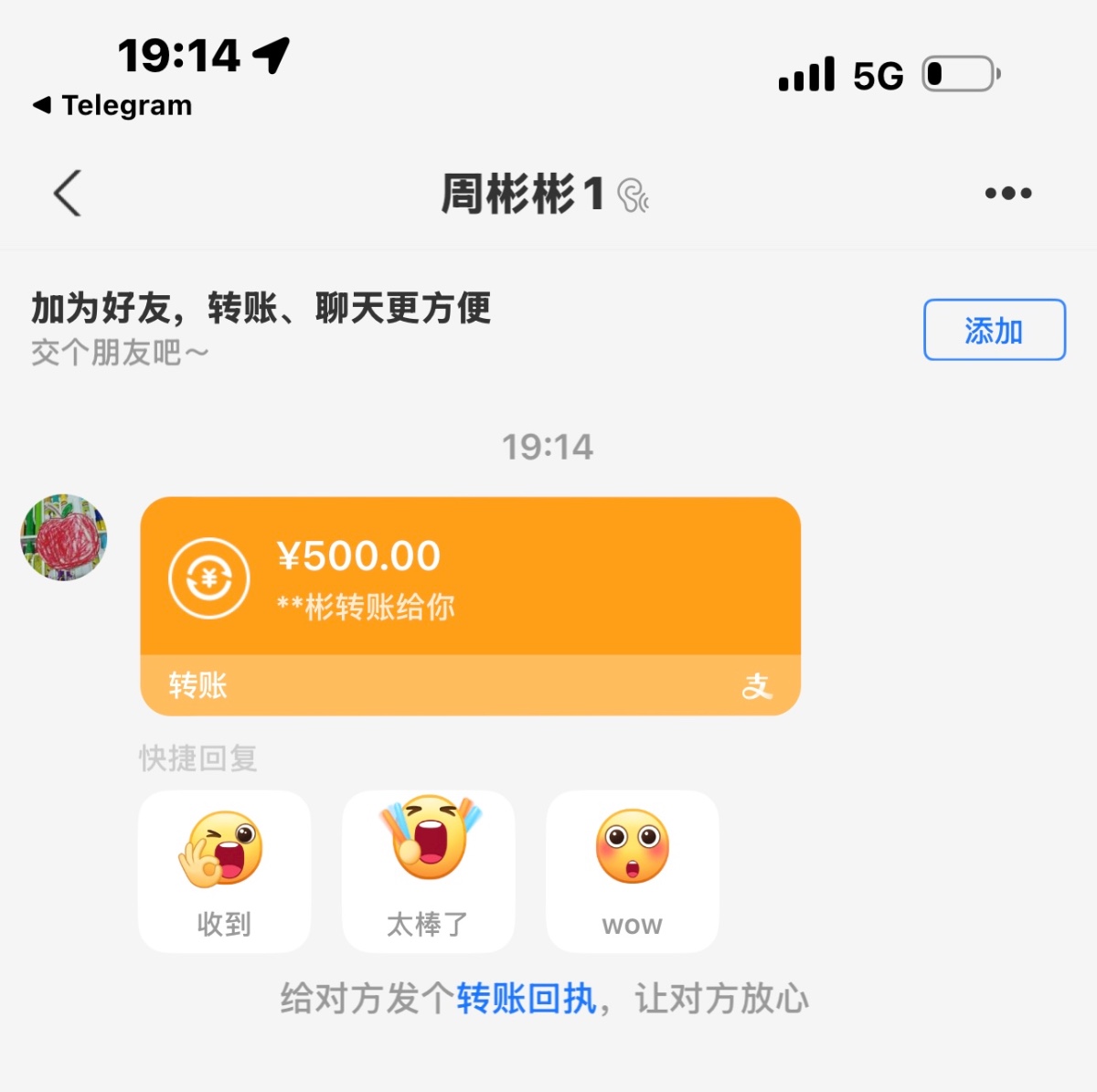View 周彬彬1's profile avatar
1097x1092 pixels.
[64, 538]
